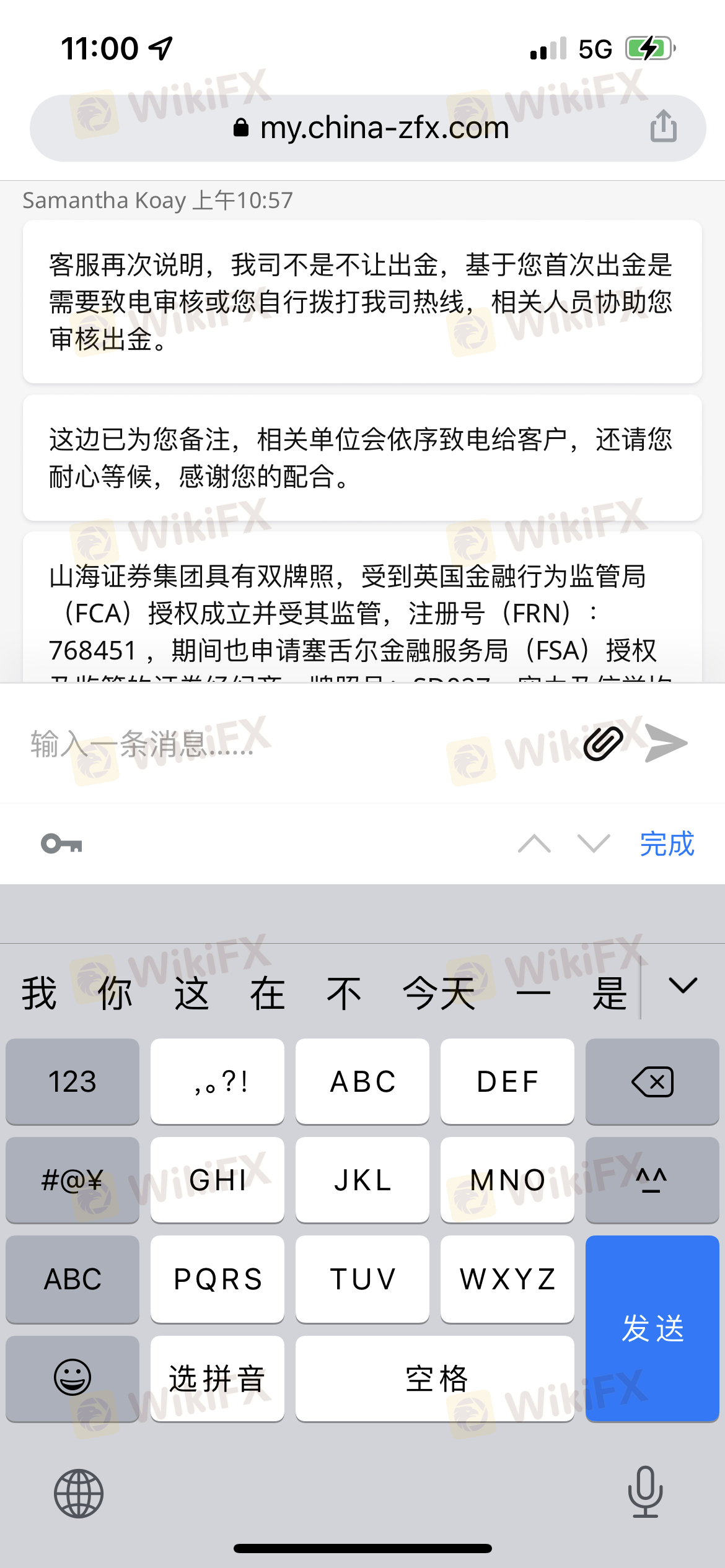Tap the share icon in address bar
The height and width of the screenshot is (1568, 725).
pyautogui.click(x=663, y=126)
